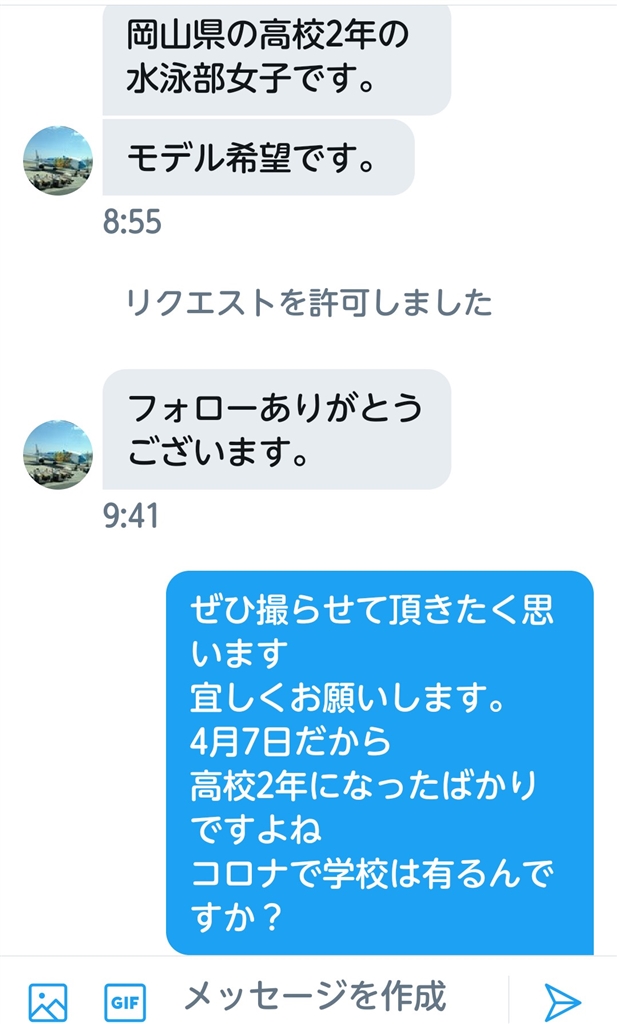Attach a photo using the image icon

coord(48,1001)
